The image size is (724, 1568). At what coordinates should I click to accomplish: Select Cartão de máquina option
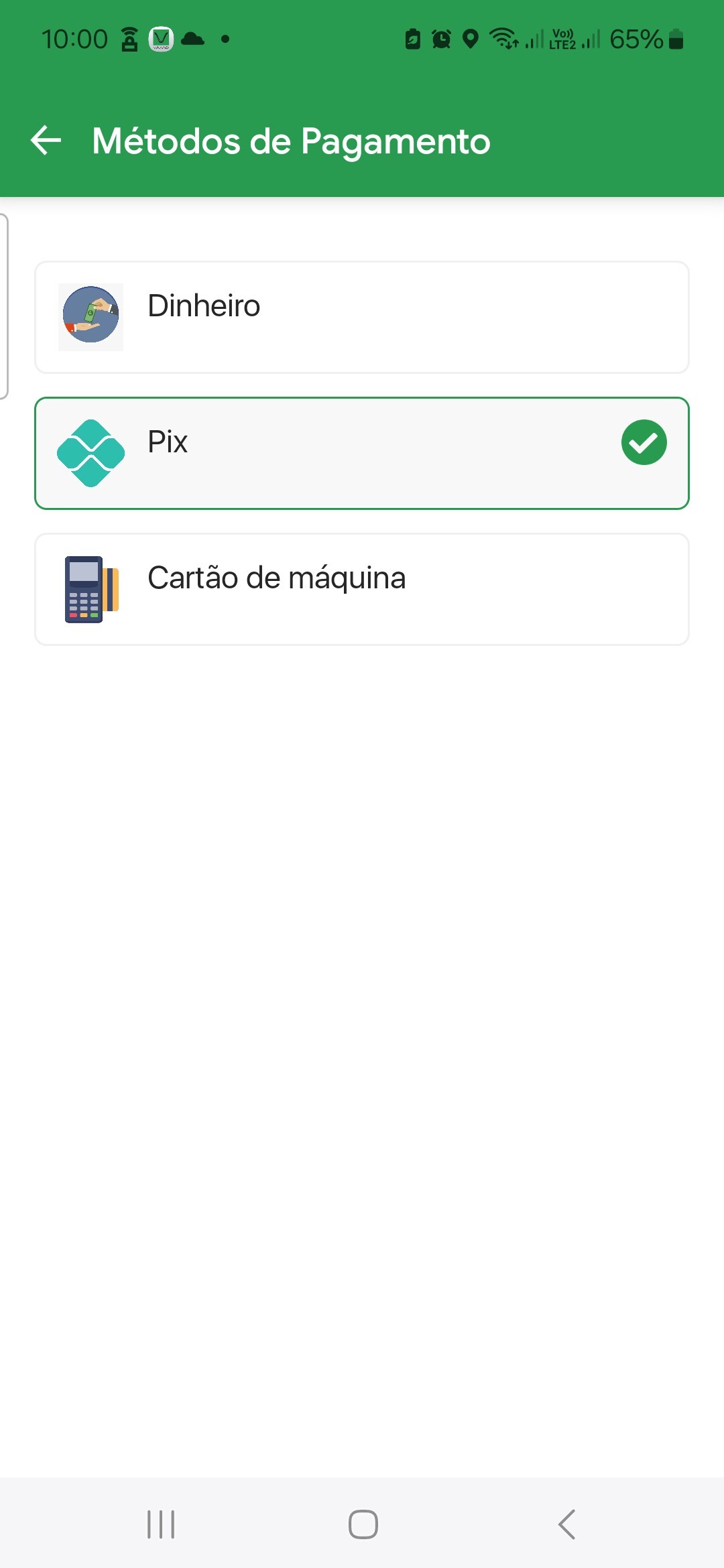click(362, 589)
